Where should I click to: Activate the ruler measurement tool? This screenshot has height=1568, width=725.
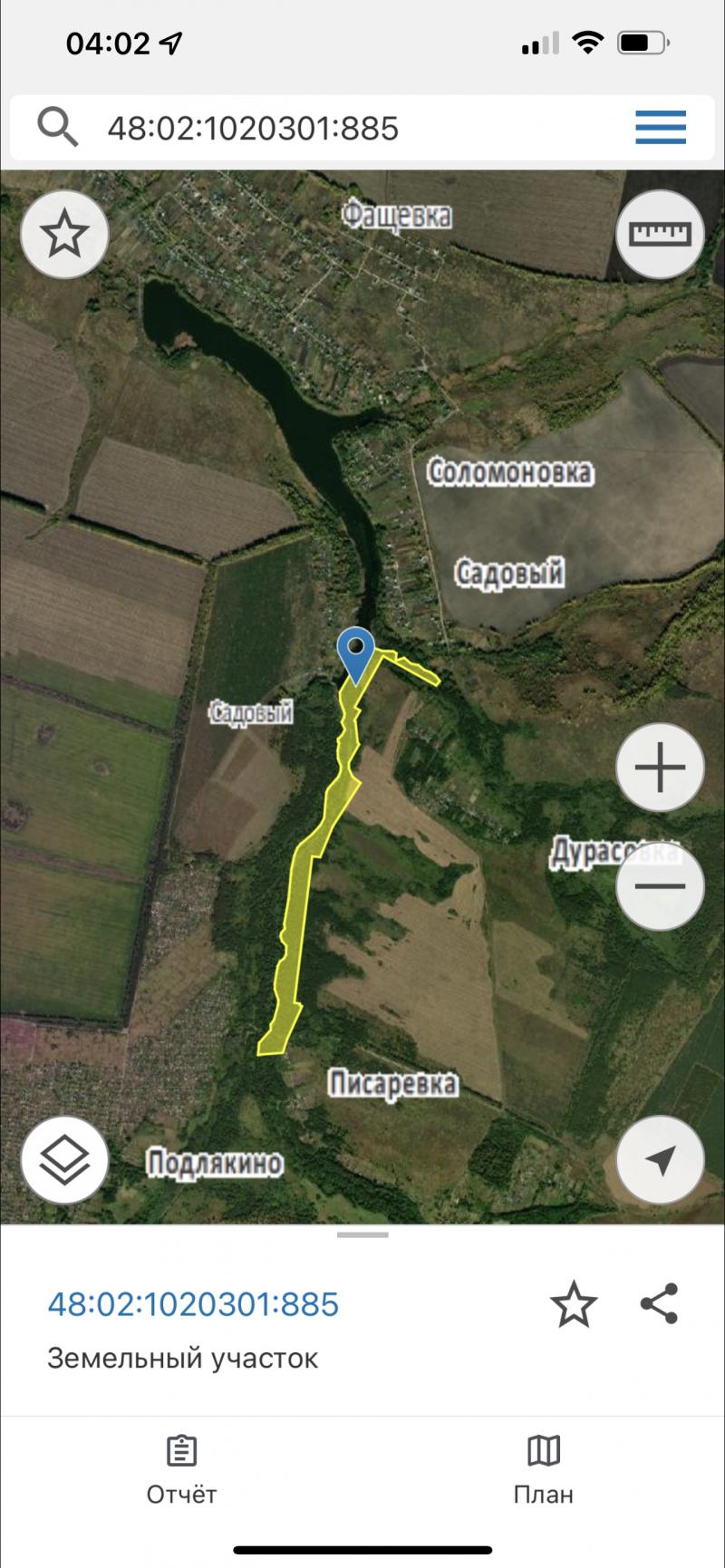coord(660,235)
